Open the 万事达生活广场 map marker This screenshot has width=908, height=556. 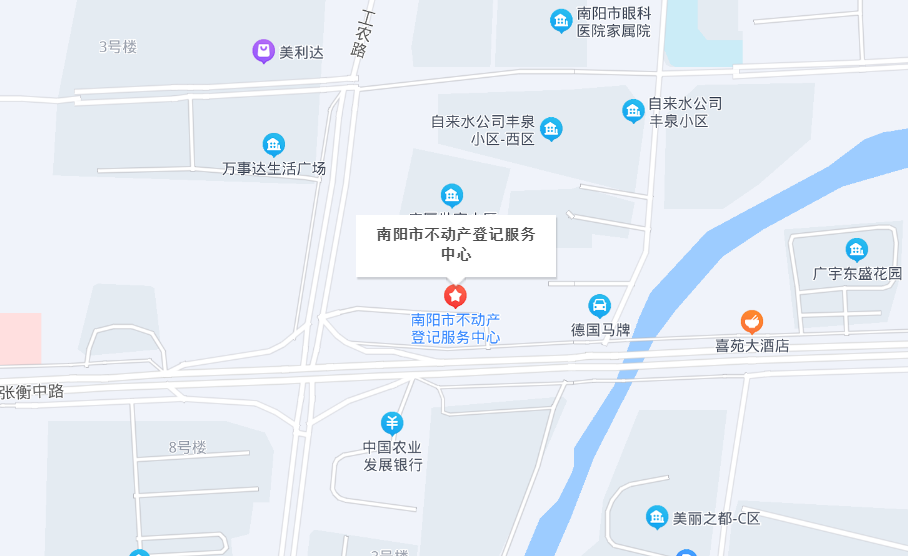[273, 145]
